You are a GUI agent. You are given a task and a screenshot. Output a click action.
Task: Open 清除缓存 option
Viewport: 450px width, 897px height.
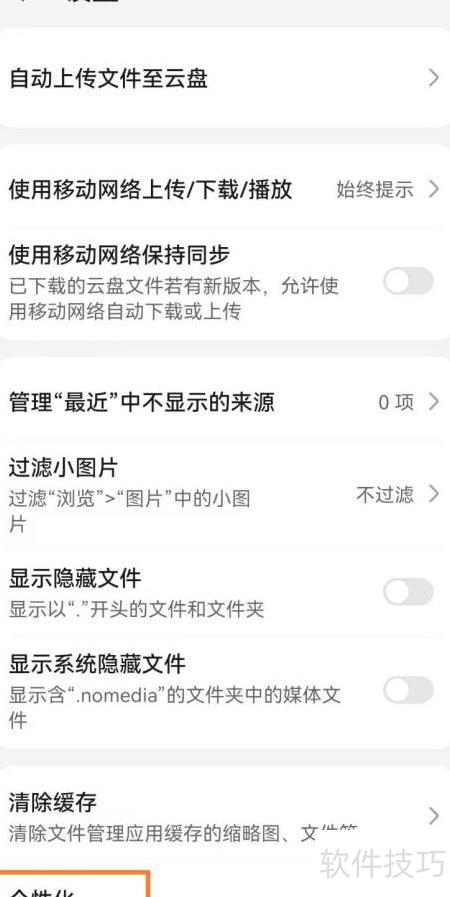(225, 815)
